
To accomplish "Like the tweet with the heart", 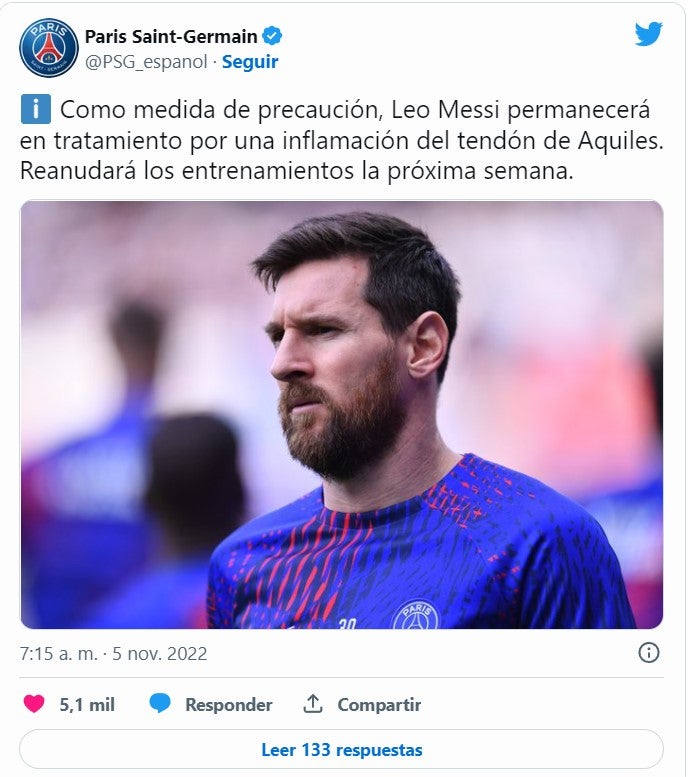I will pyautogui.click(x=35, y=704).
